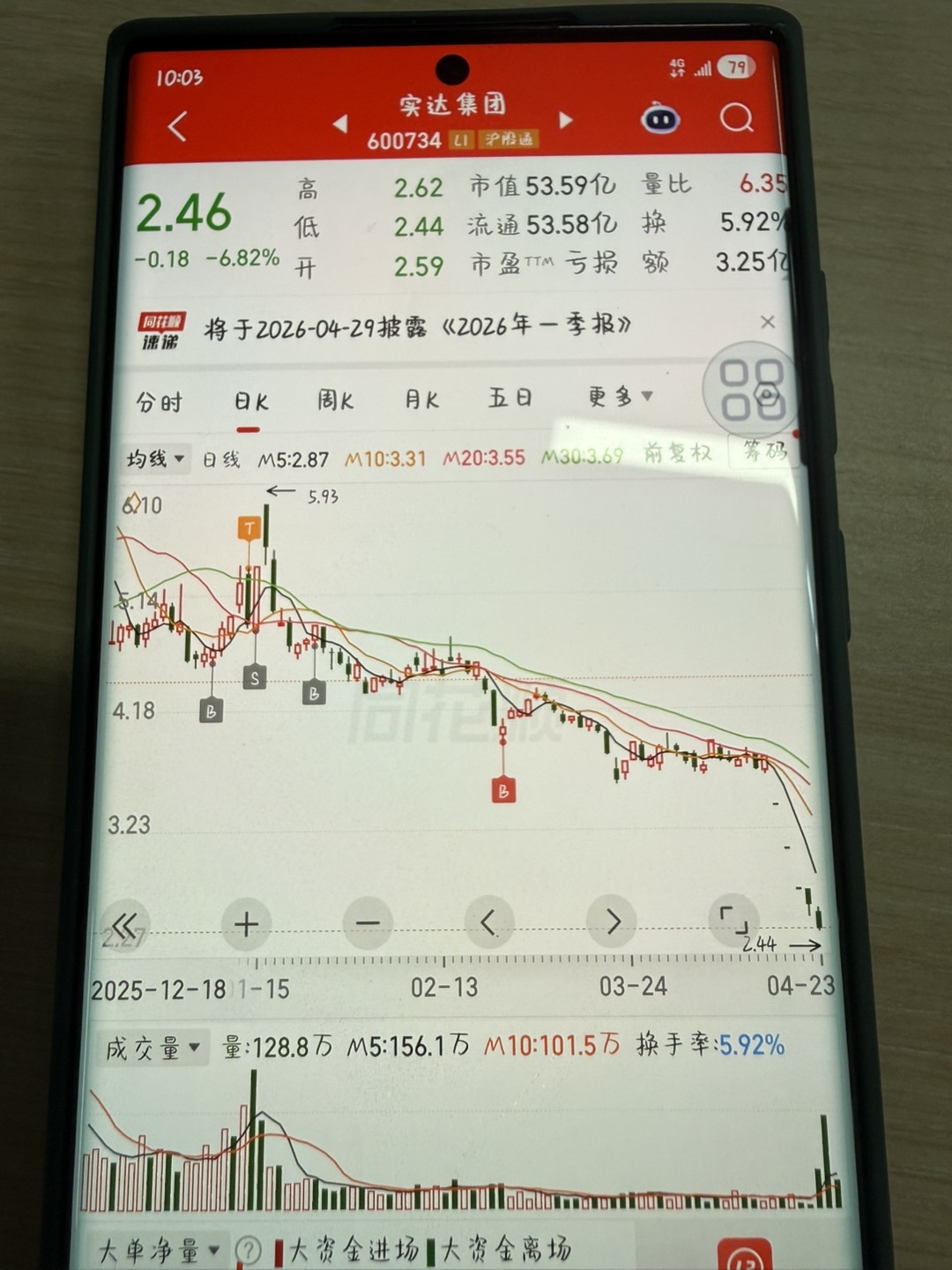Switch to the previous stock with left triangle
Image resolution: width=952 pixels, height=1270 pixels.
coord(340,124)
